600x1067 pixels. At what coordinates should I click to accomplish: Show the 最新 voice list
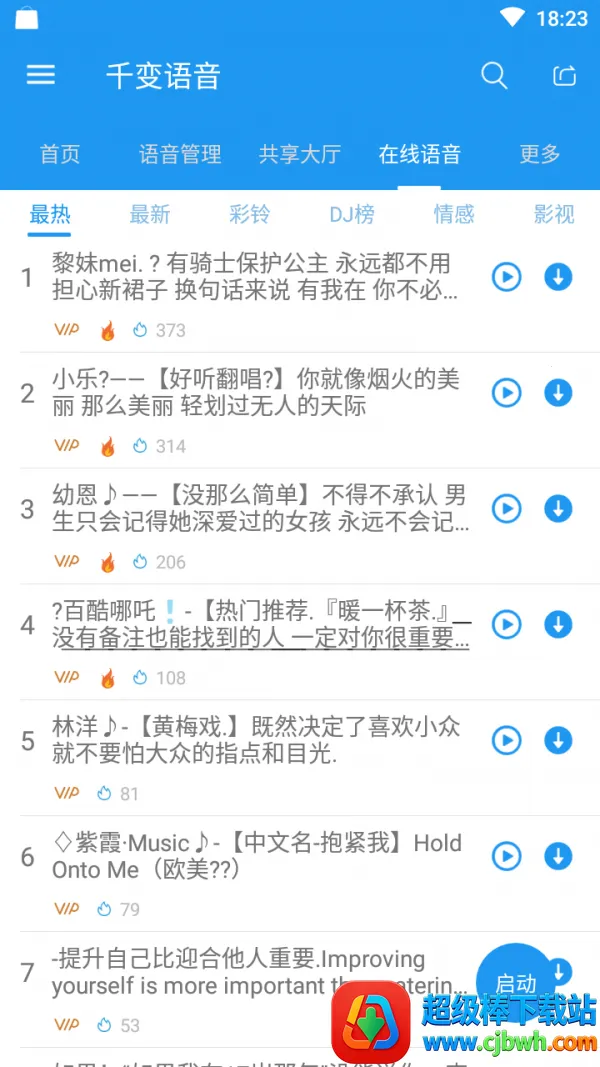pos(150,214)
